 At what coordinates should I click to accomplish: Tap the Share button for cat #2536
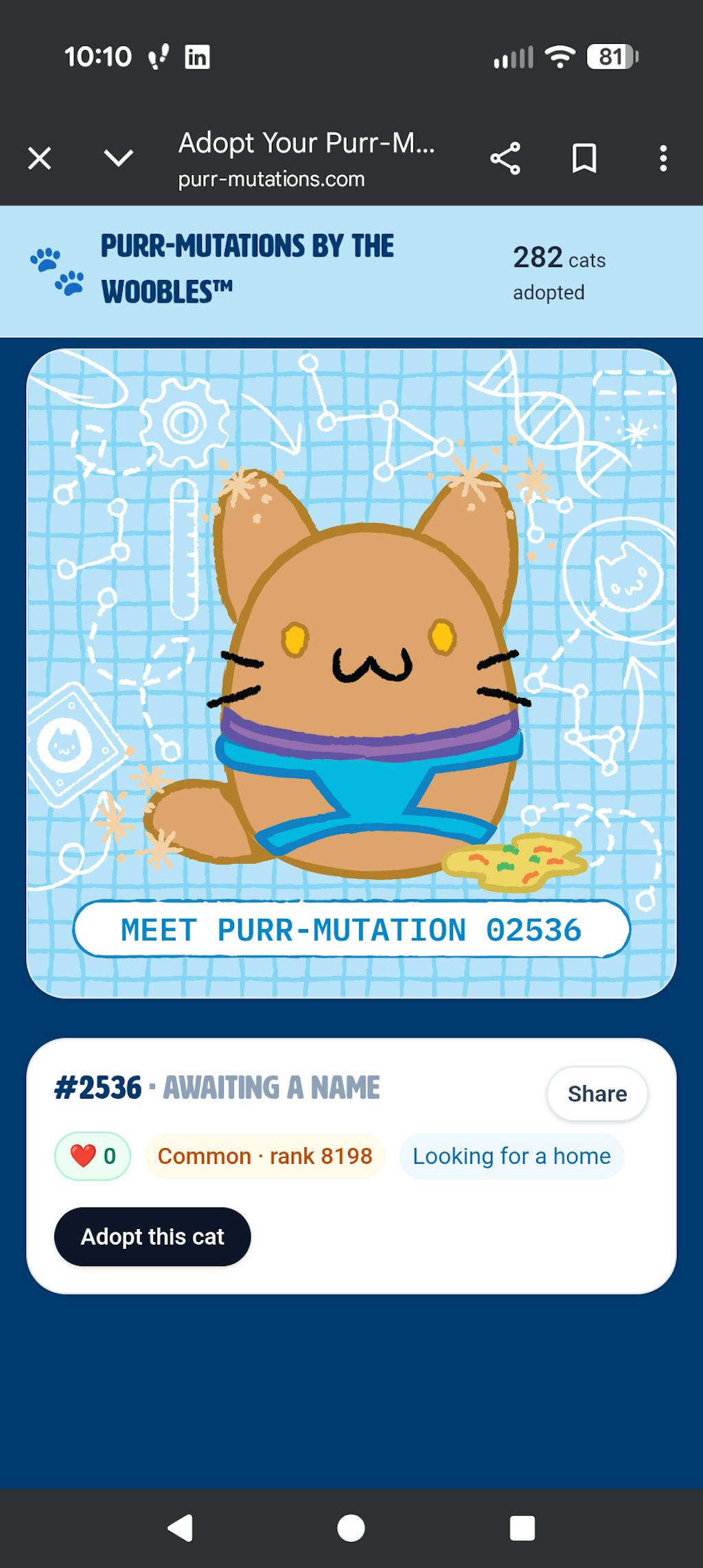(x=597, y=1094)
